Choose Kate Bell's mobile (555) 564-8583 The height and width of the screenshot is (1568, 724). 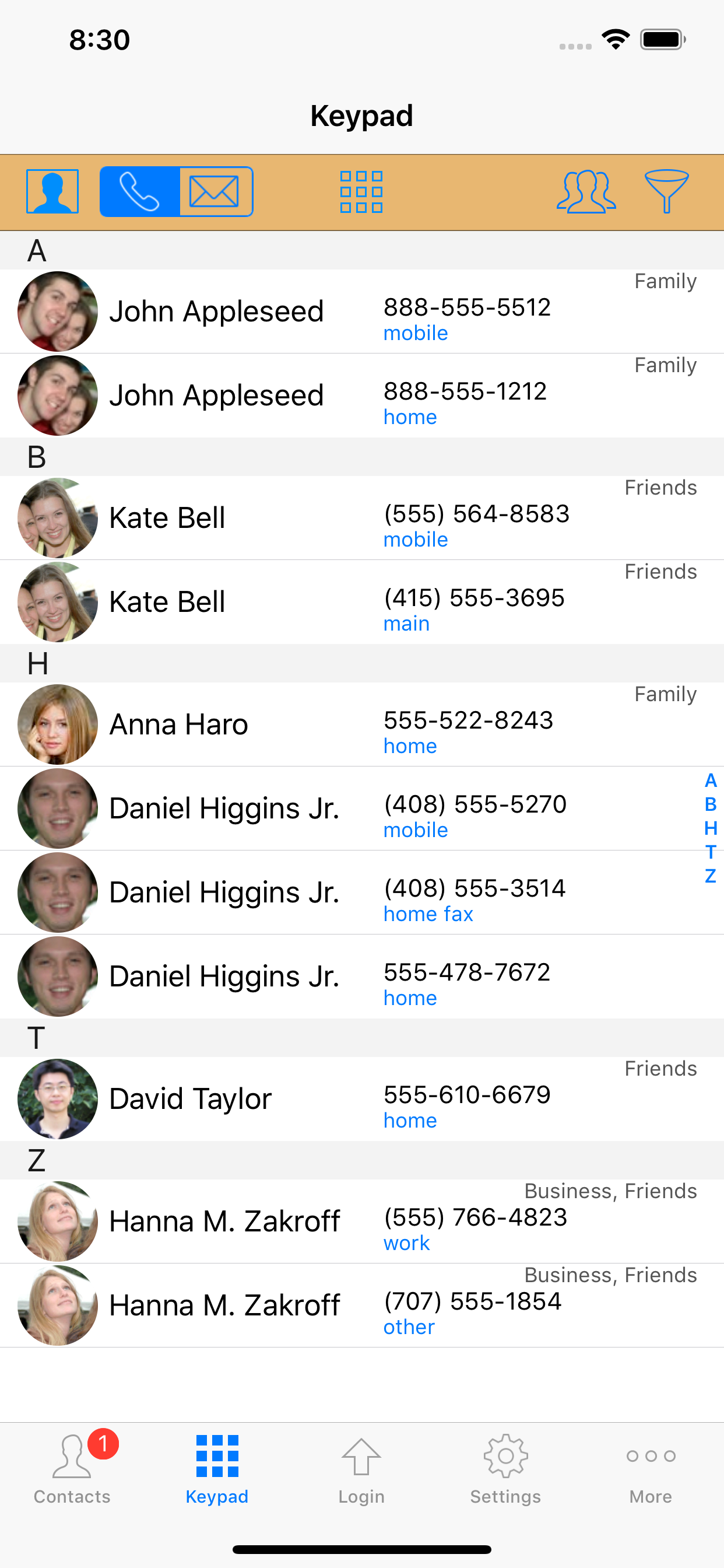tap(362, 517)
